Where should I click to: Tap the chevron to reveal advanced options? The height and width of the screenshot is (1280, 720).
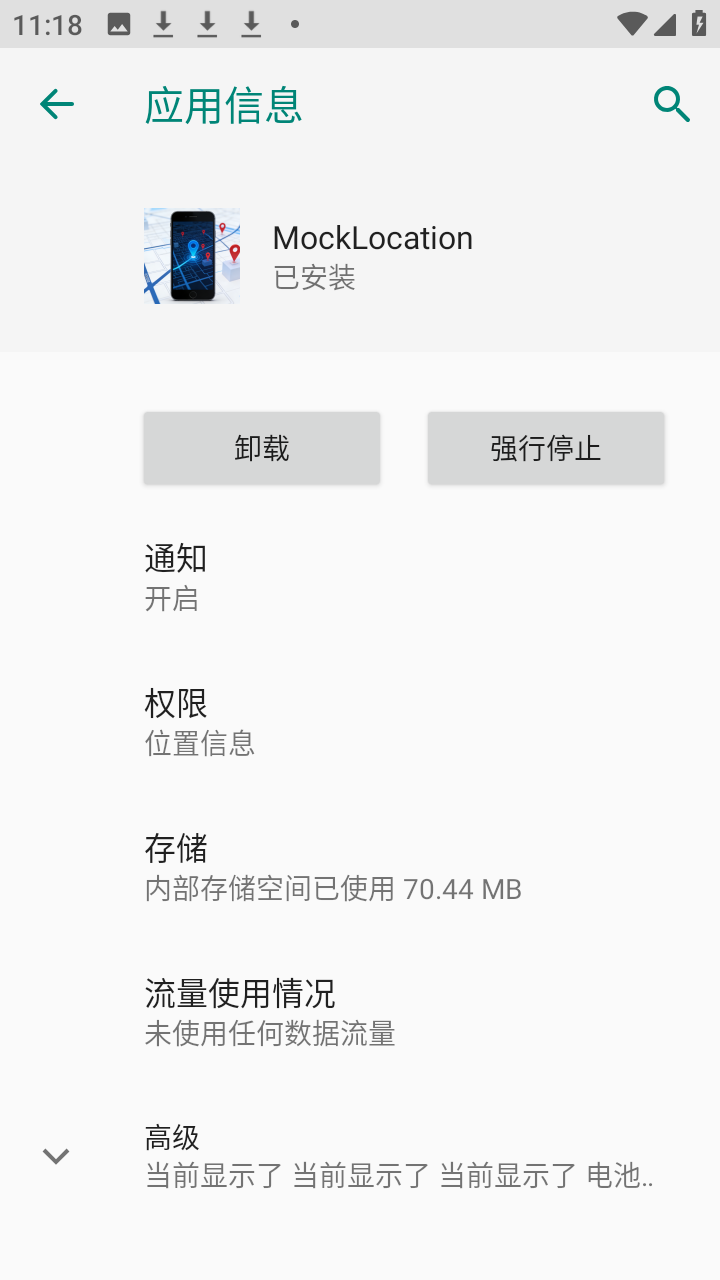(x=55, y=1157)
